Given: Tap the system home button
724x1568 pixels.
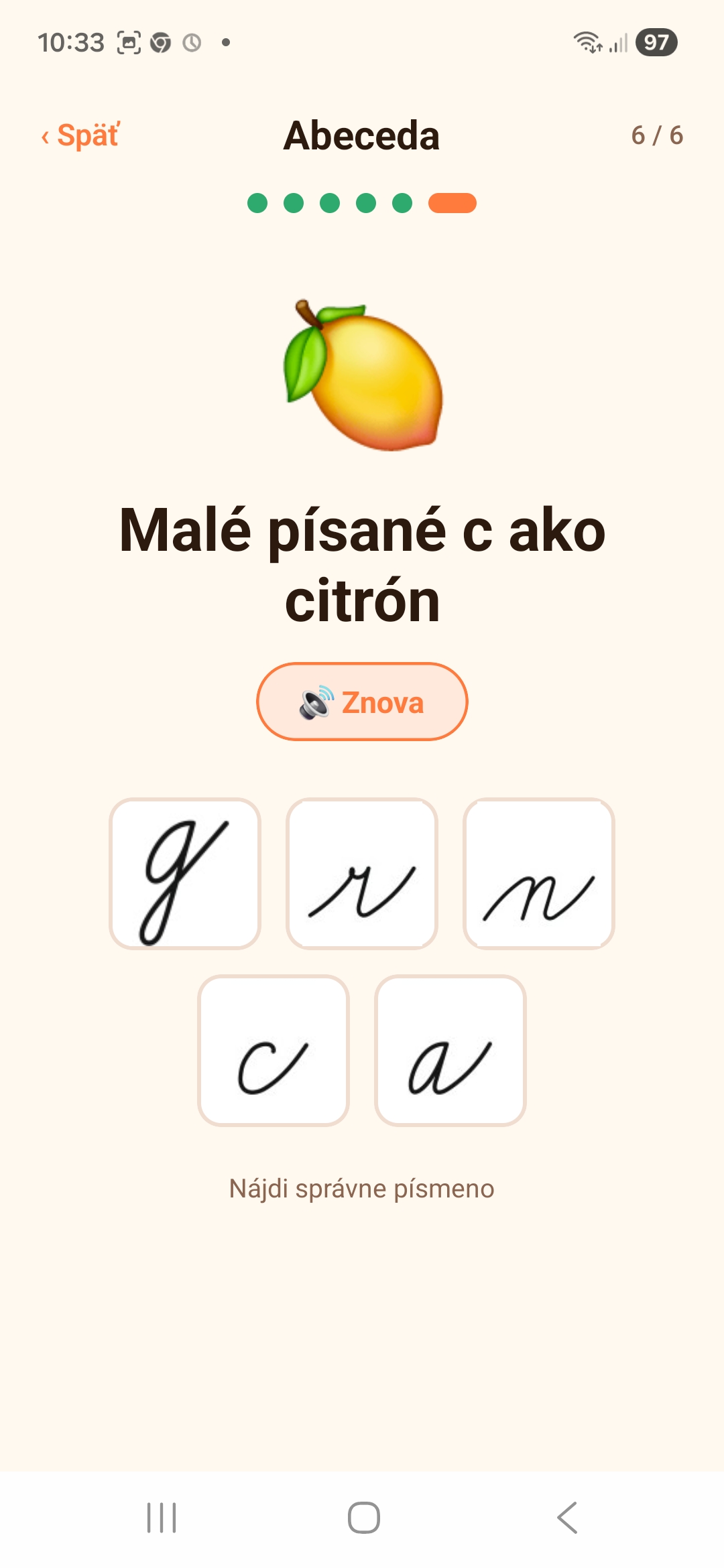Looking at the screenshot, I should click(x=363, y=1518).
